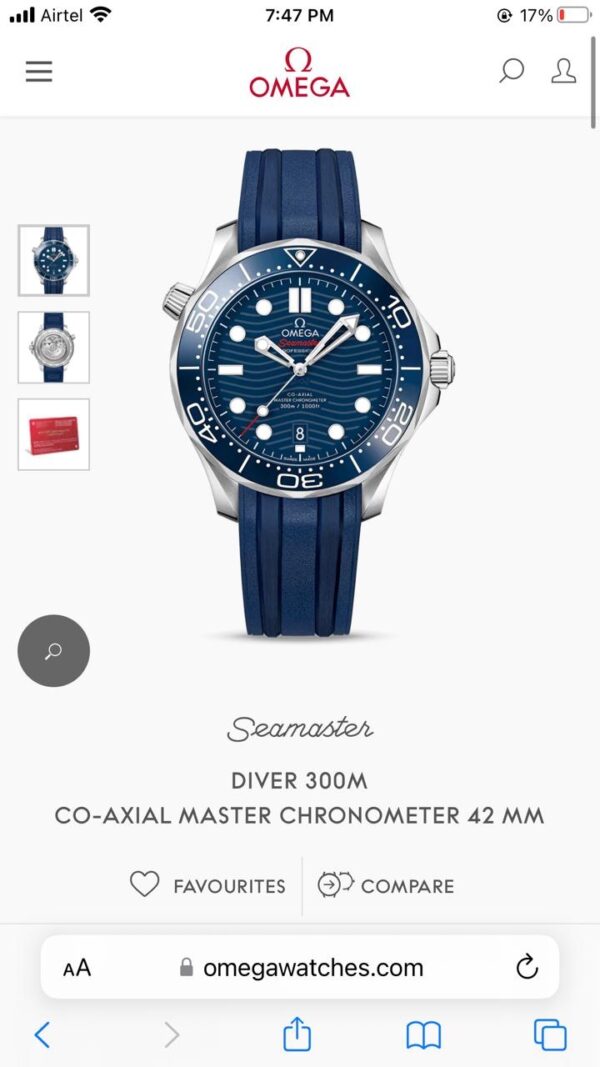Select the caseback view thumbnail
Viewport: 600px width, 1067px height.
coord(54,347)
